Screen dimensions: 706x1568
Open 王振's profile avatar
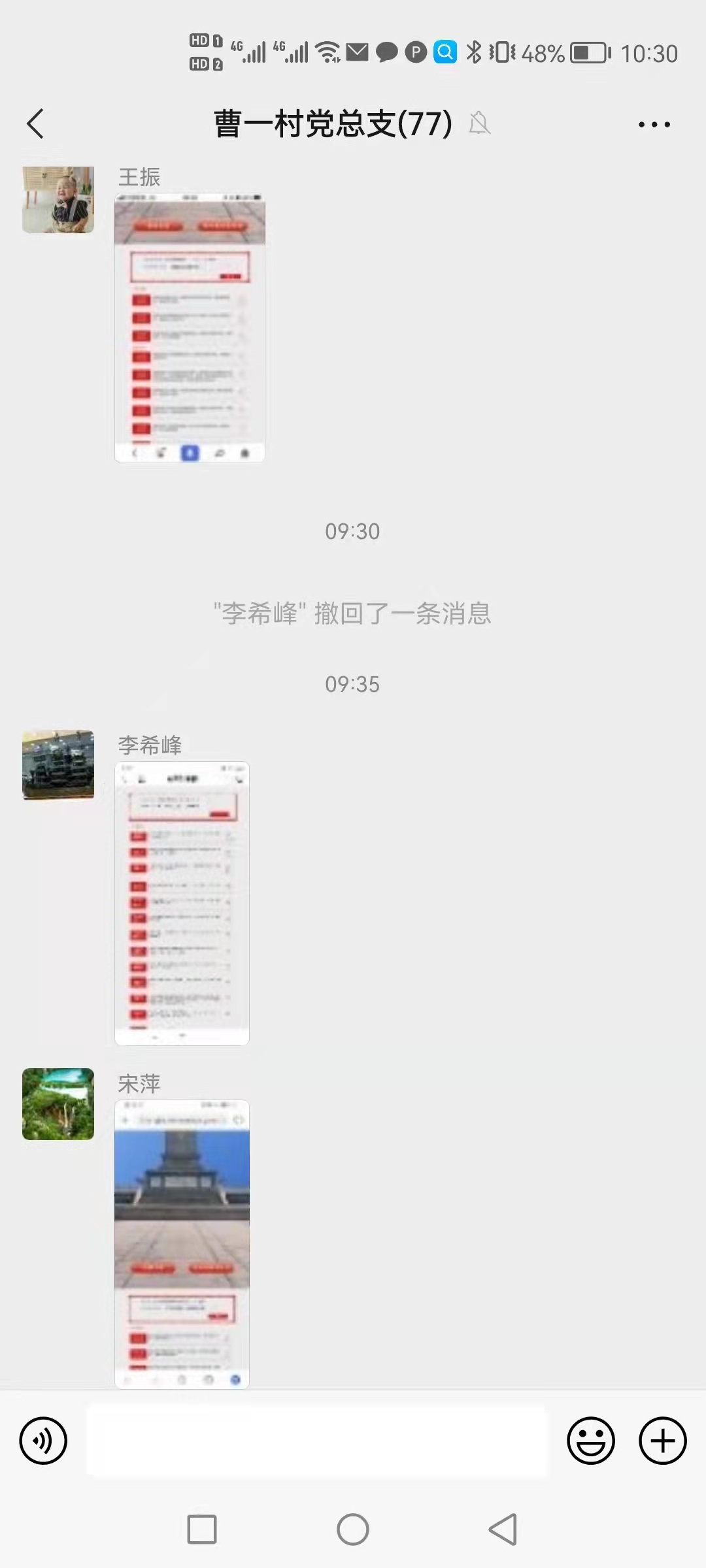click(58, 200)
